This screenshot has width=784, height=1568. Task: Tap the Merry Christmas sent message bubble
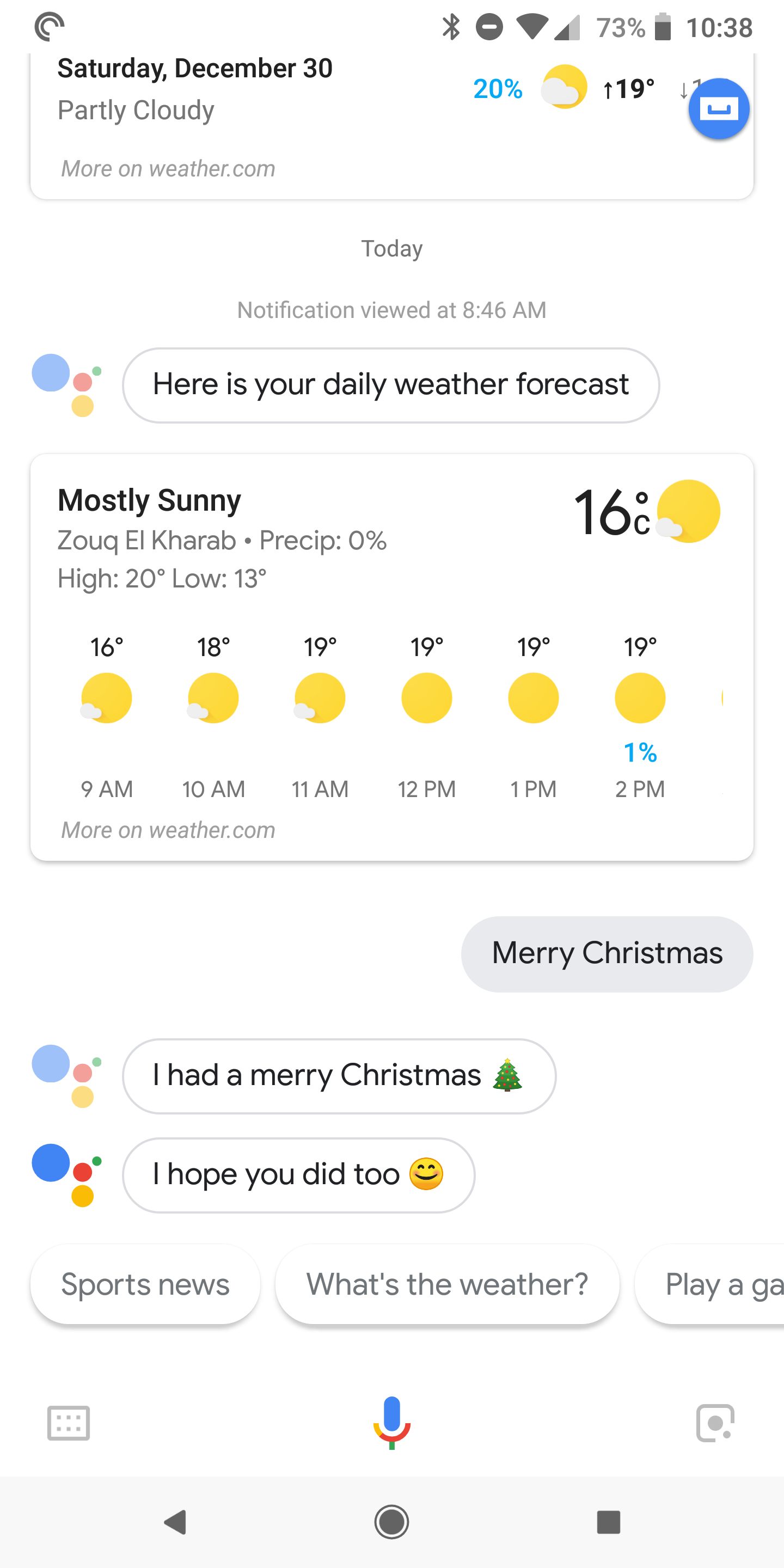607,953
